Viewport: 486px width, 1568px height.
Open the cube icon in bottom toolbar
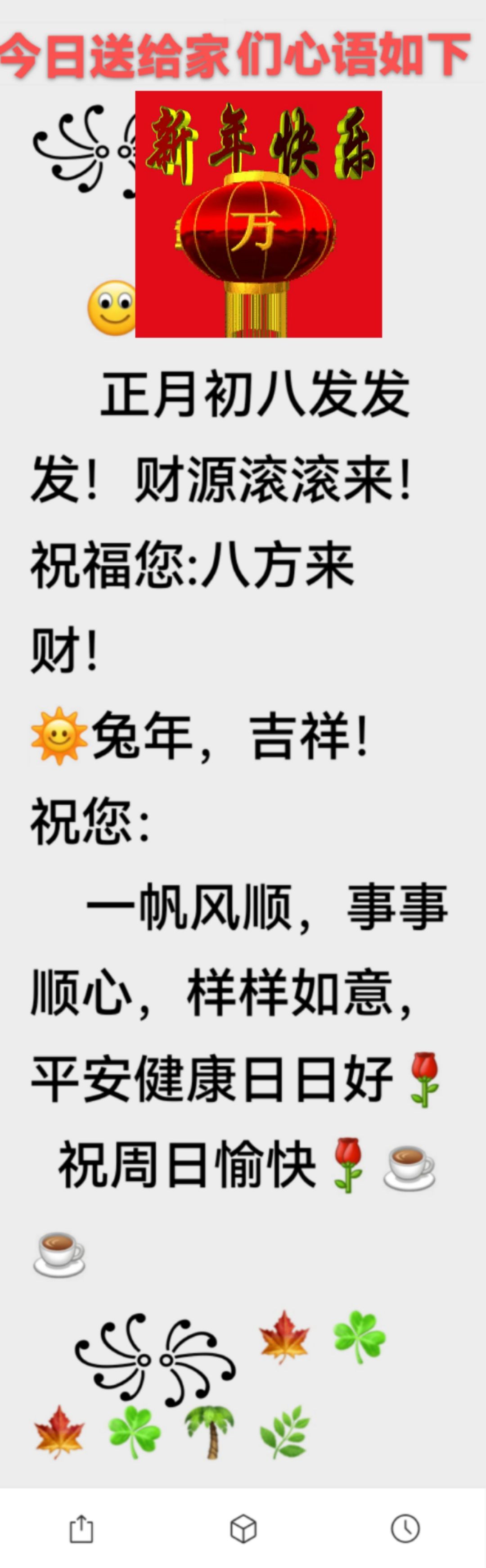pos(243,1528)
